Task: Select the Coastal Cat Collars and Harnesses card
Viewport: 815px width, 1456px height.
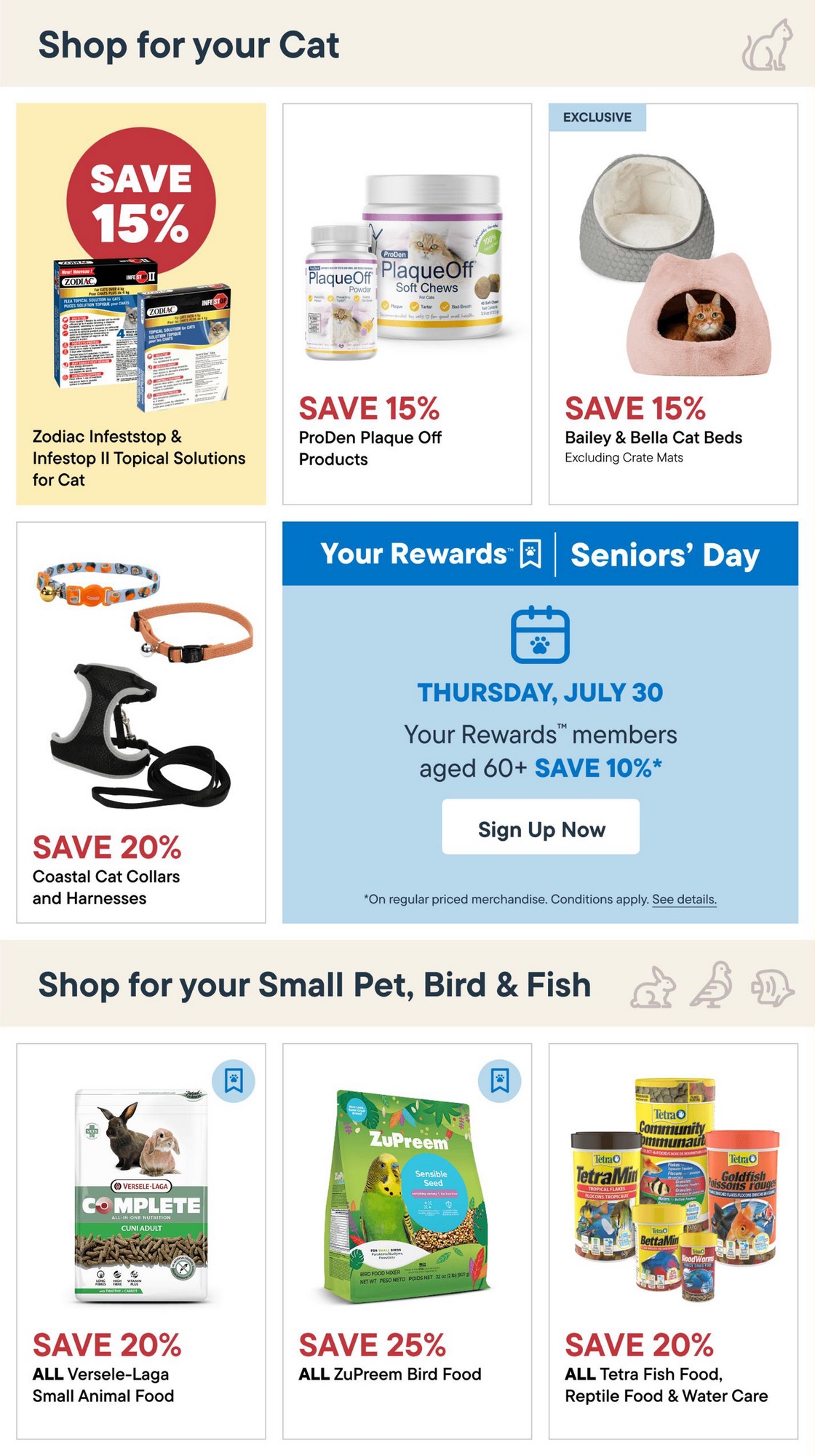Action: click(141, 722)
